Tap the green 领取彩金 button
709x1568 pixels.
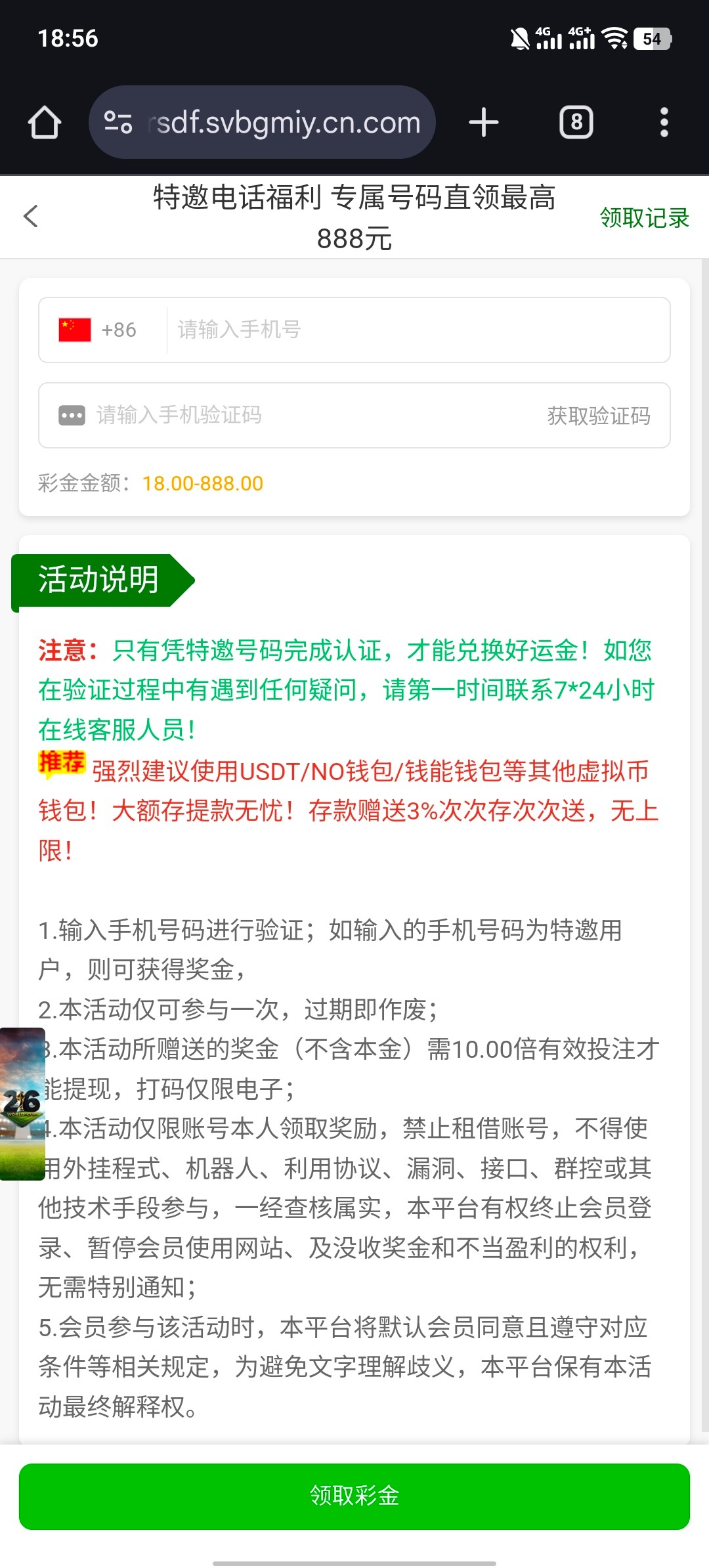[354, 1496]
